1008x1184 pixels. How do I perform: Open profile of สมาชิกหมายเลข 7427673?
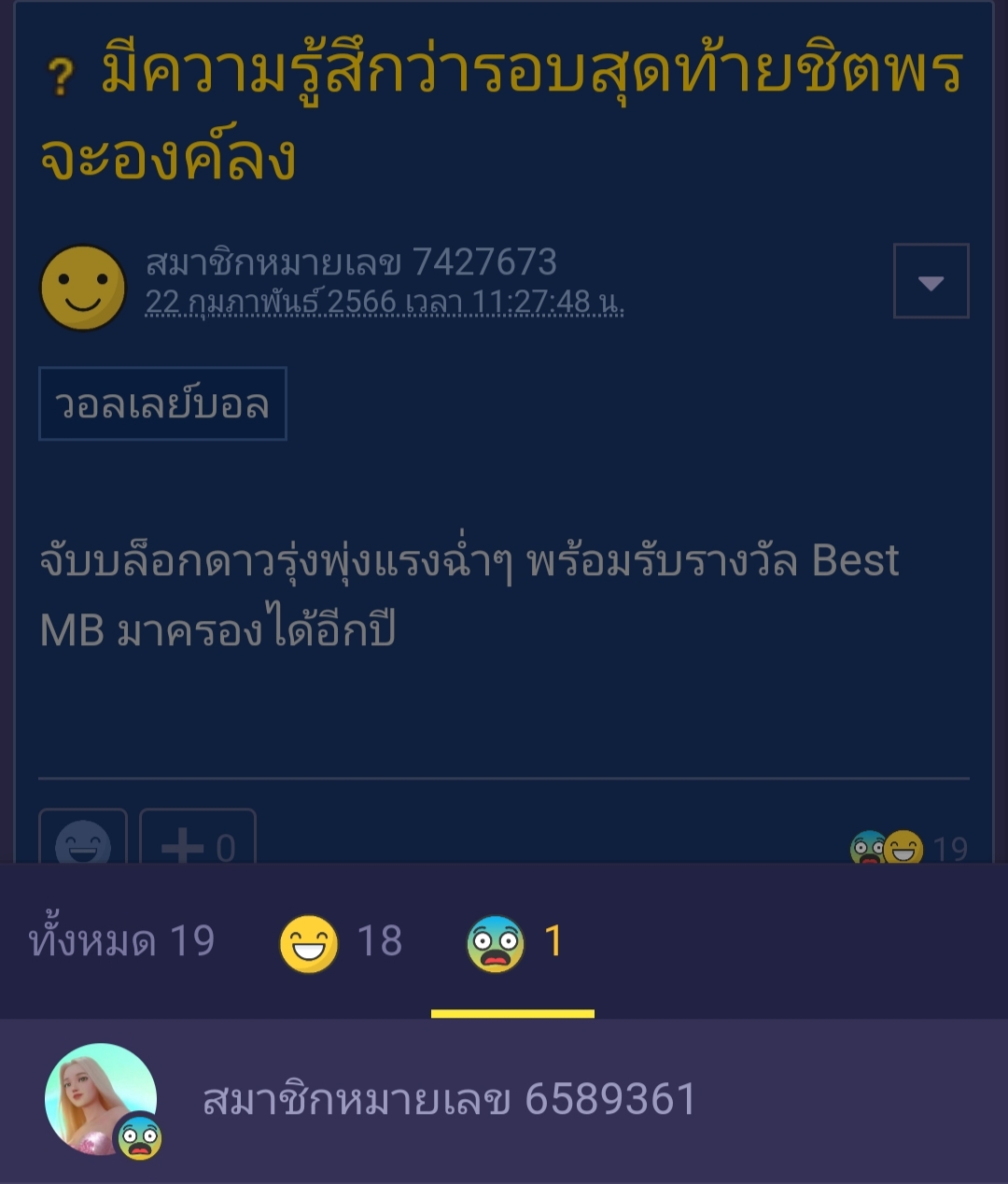pos(351,262)
